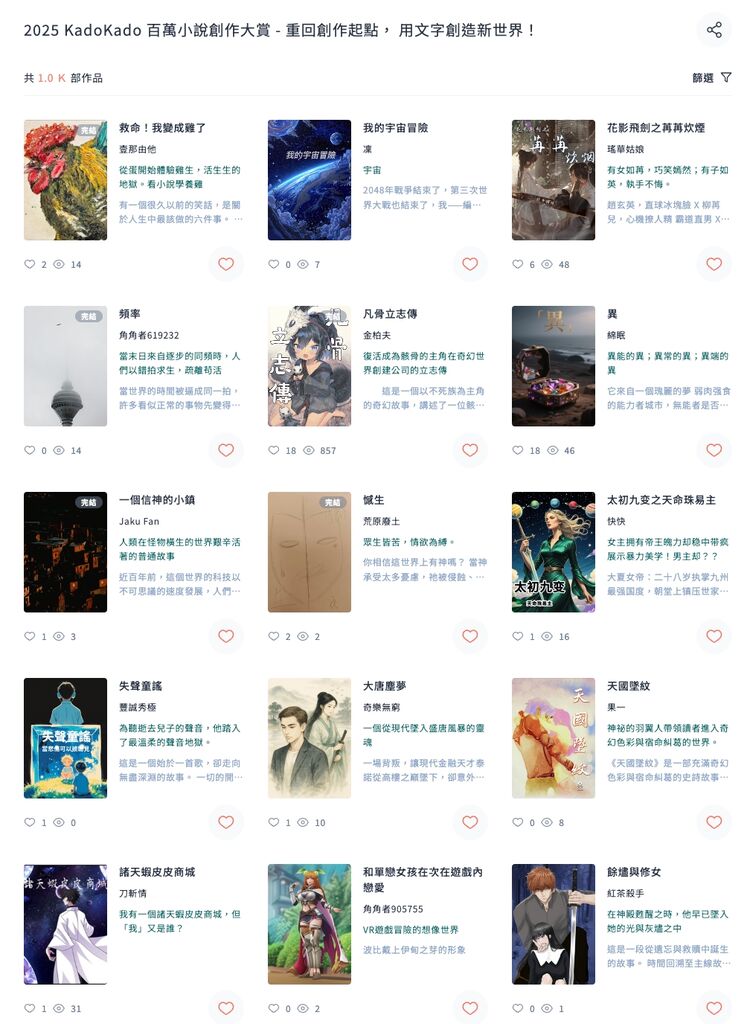The height and width of the screenshot is (1024, 750).
Task: Open the novel 太初九変之天命珠易主
Action: (661, 500)
